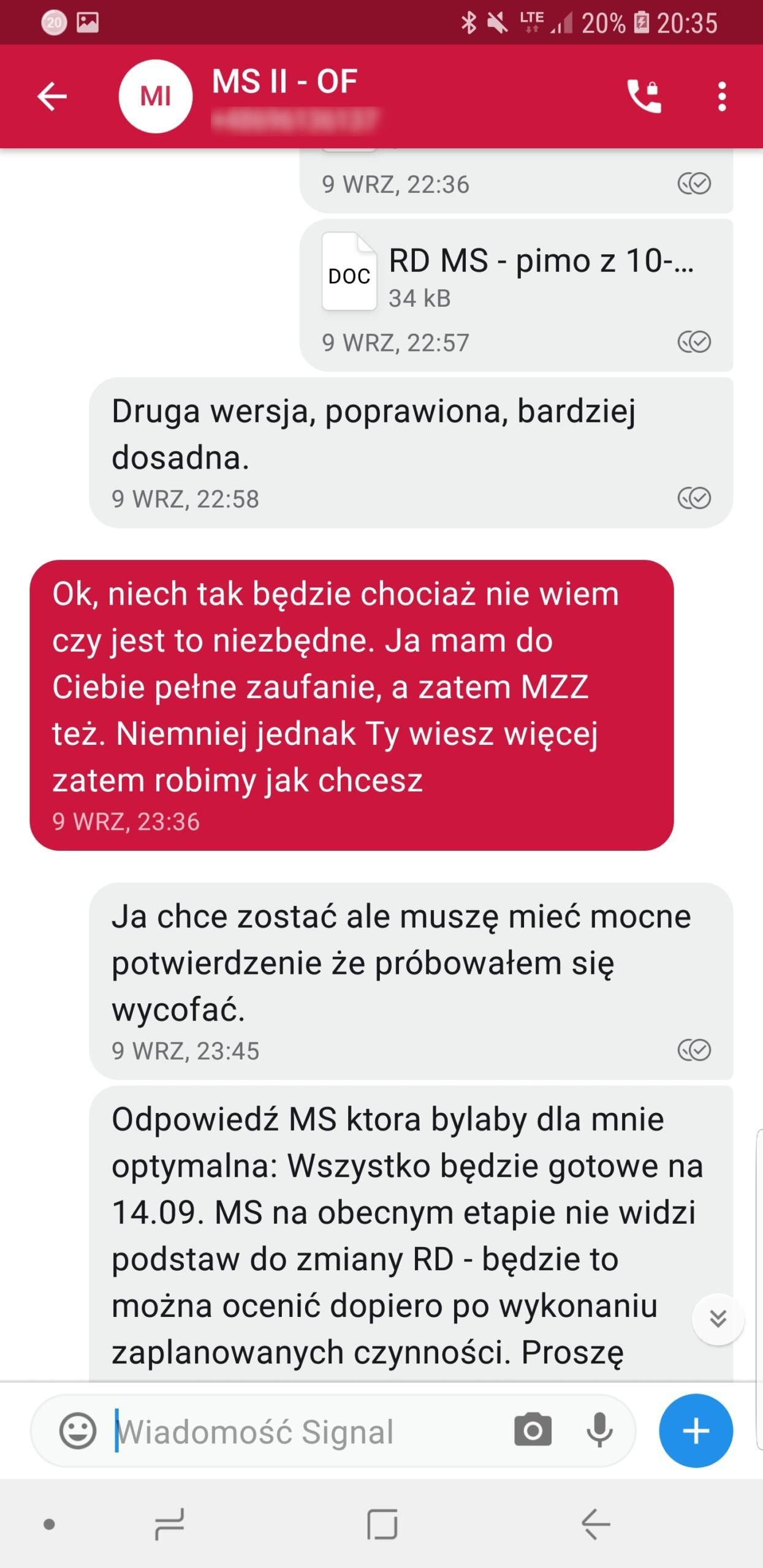Focus the Wiadomość Signal text field
Screen dimensions: 763x1568
(x=306, y=1431)
